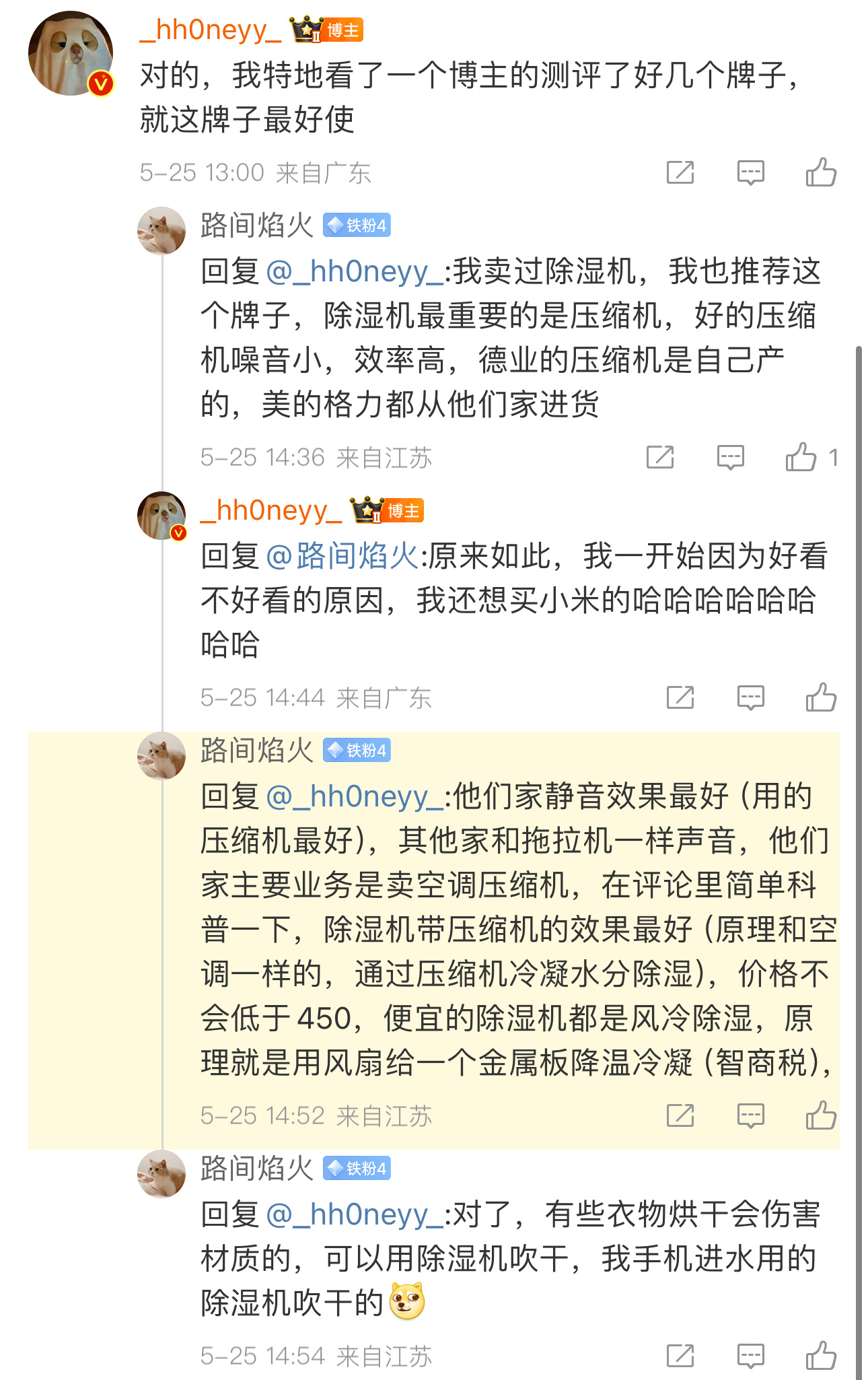
Task: Like _hh0neyy_'s 13:00 comment
Action: point(820,172)
